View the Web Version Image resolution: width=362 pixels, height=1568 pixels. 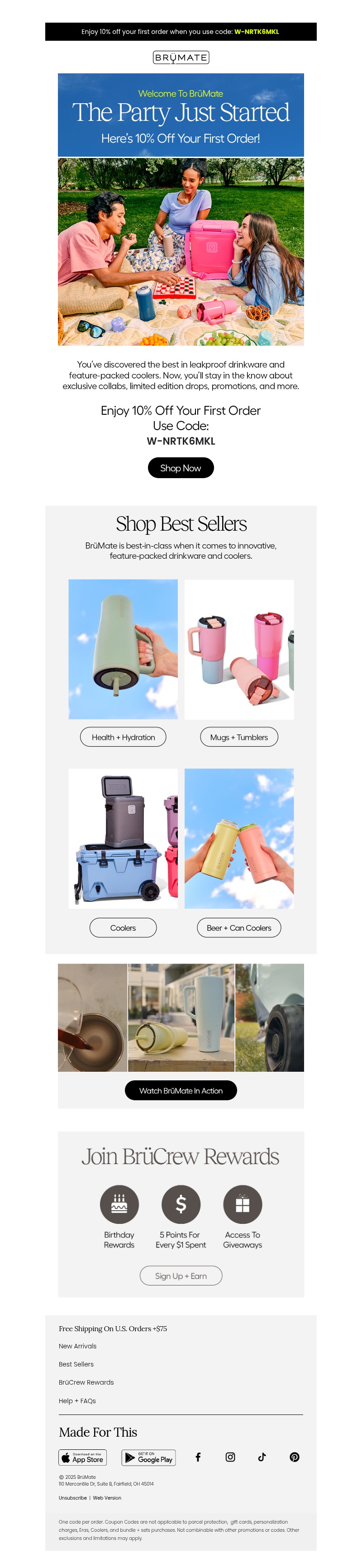click(107, 1497)
